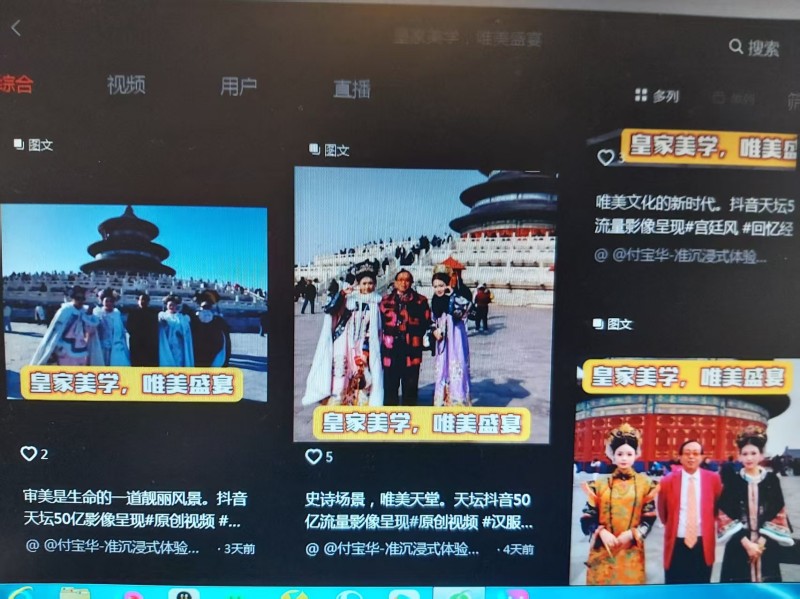Open author @付宝华 under the 4天前 post
800x599 pixels.
tap(395, 549)
